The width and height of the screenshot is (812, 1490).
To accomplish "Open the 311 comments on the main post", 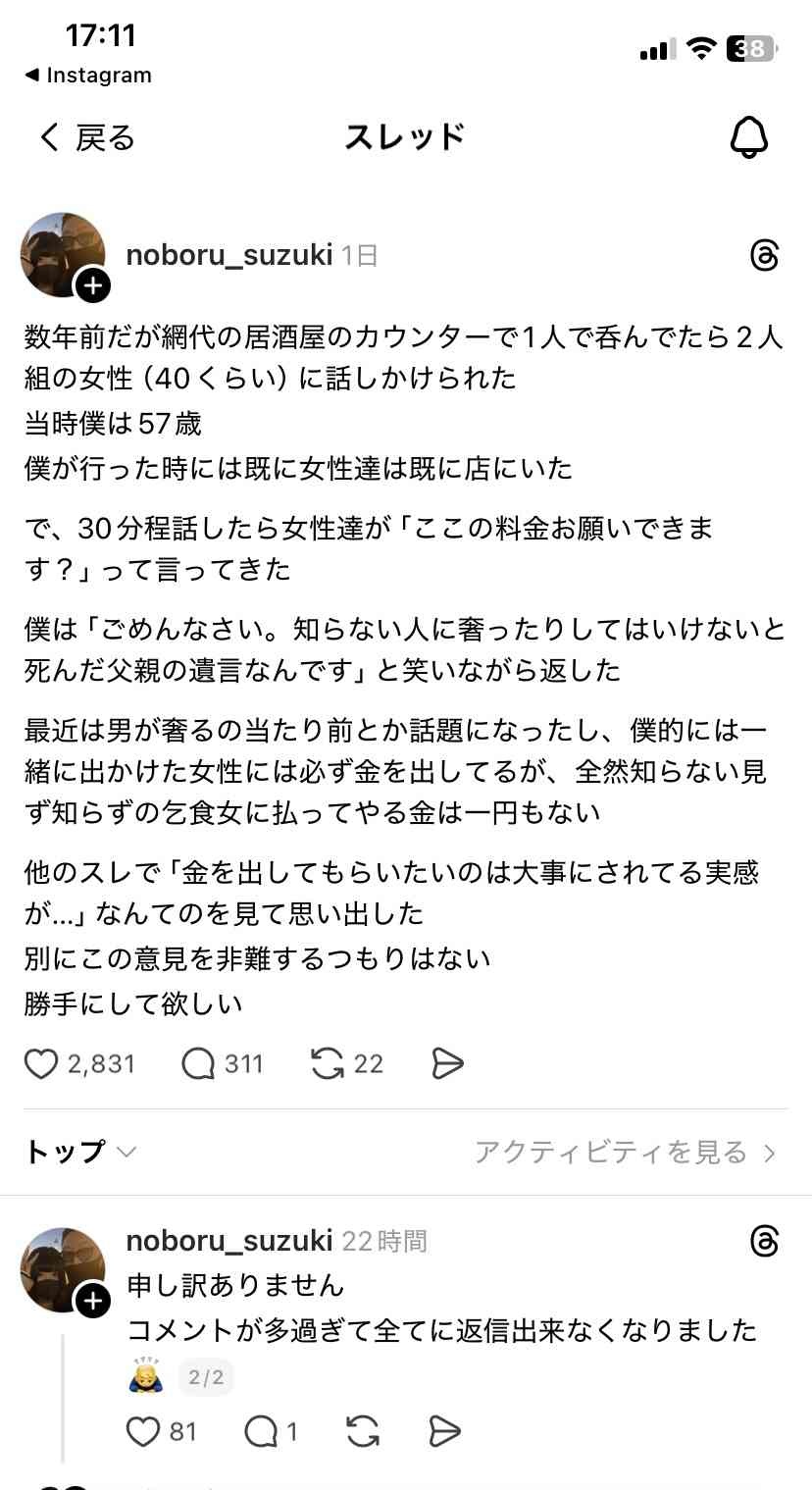I will tap(198, 1064).
